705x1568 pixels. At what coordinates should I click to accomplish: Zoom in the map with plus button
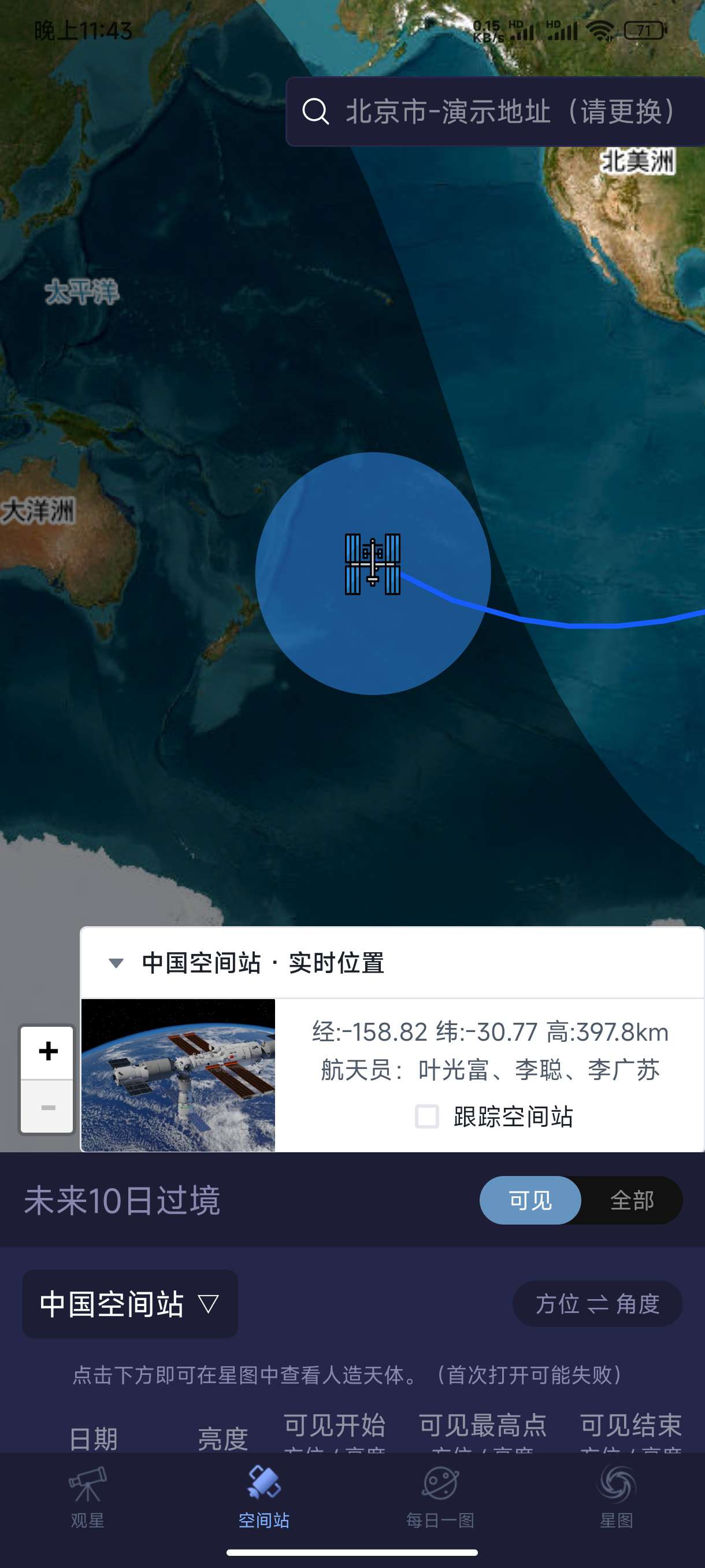47,1052
